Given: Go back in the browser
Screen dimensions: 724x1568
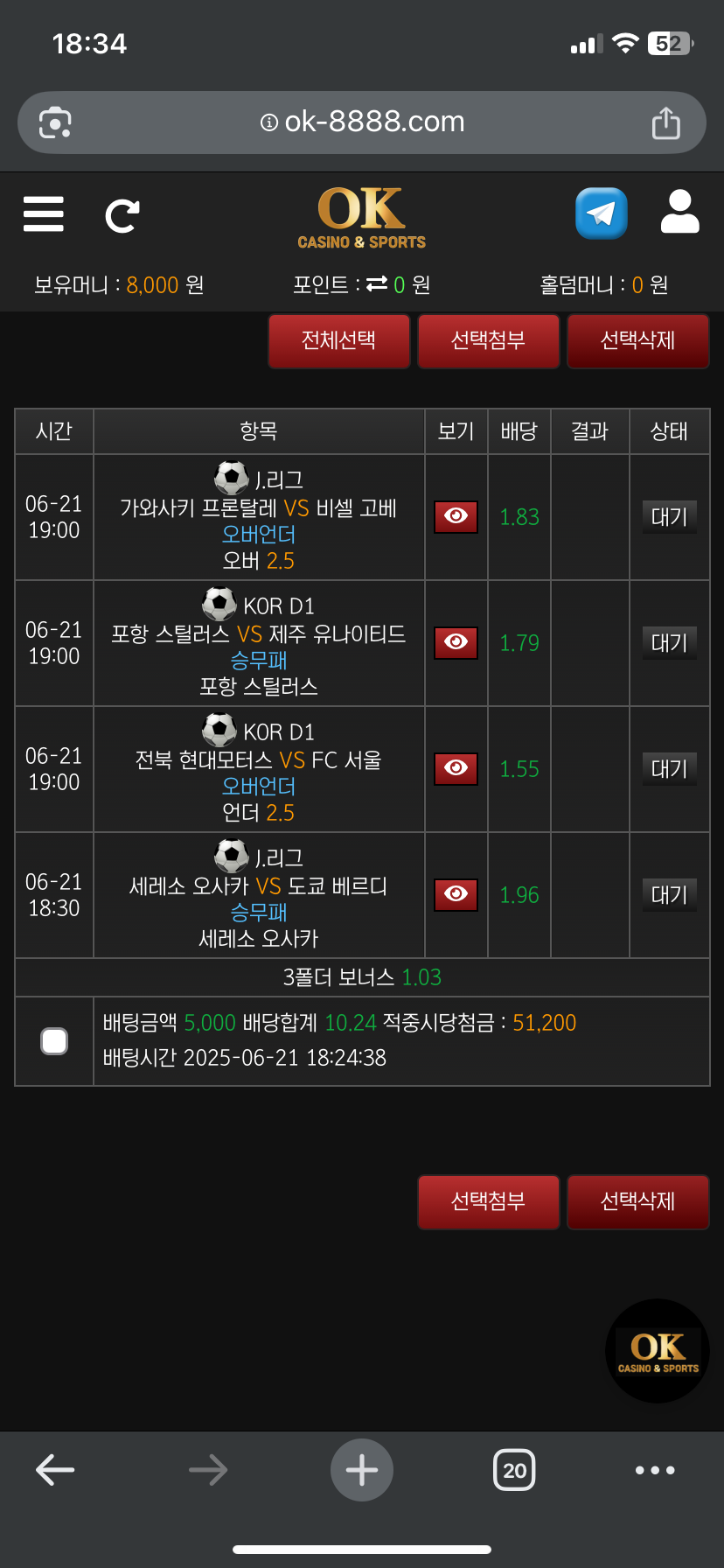Looking at the screenshot, I should (x=55, y=1470).
